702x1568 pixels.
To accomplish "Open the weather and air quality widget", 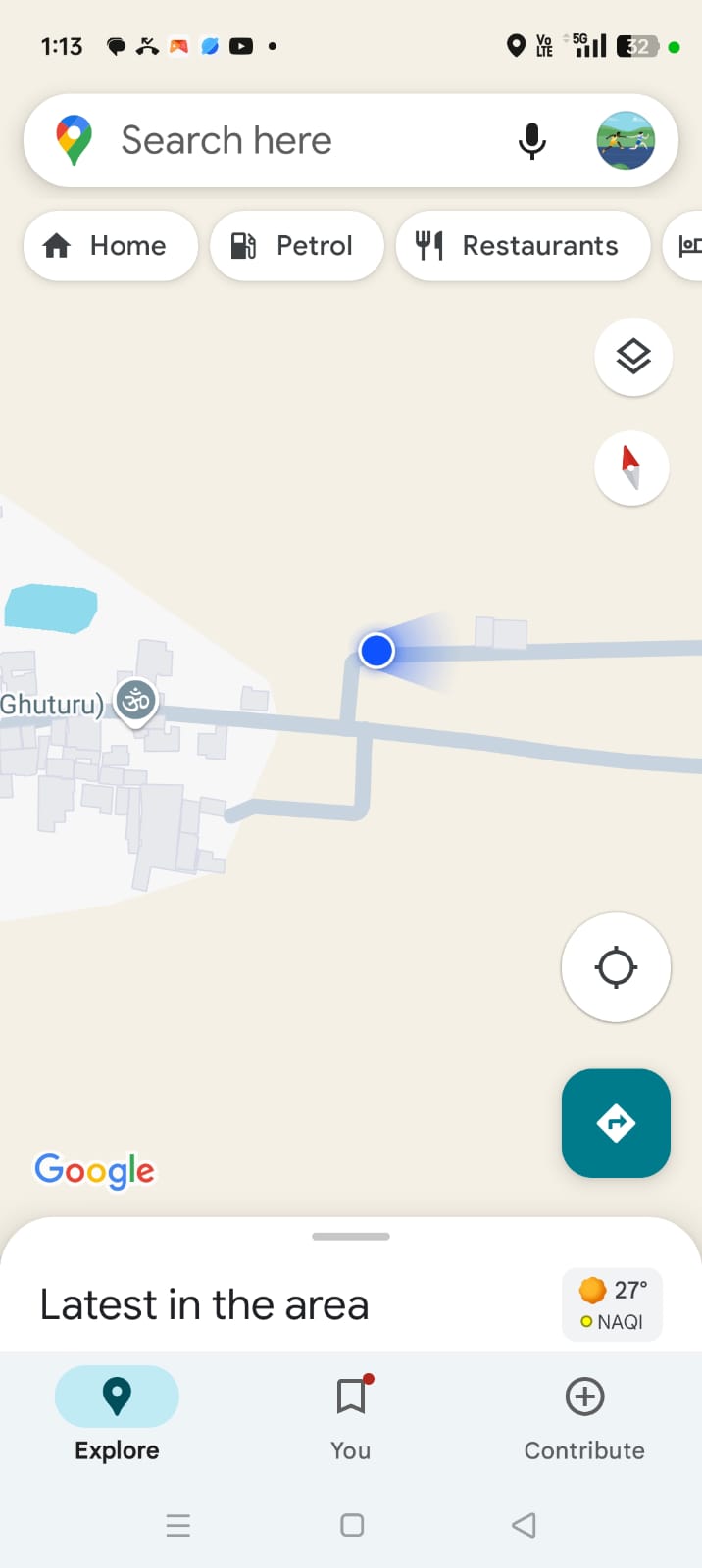I will tap(613, 1304).
